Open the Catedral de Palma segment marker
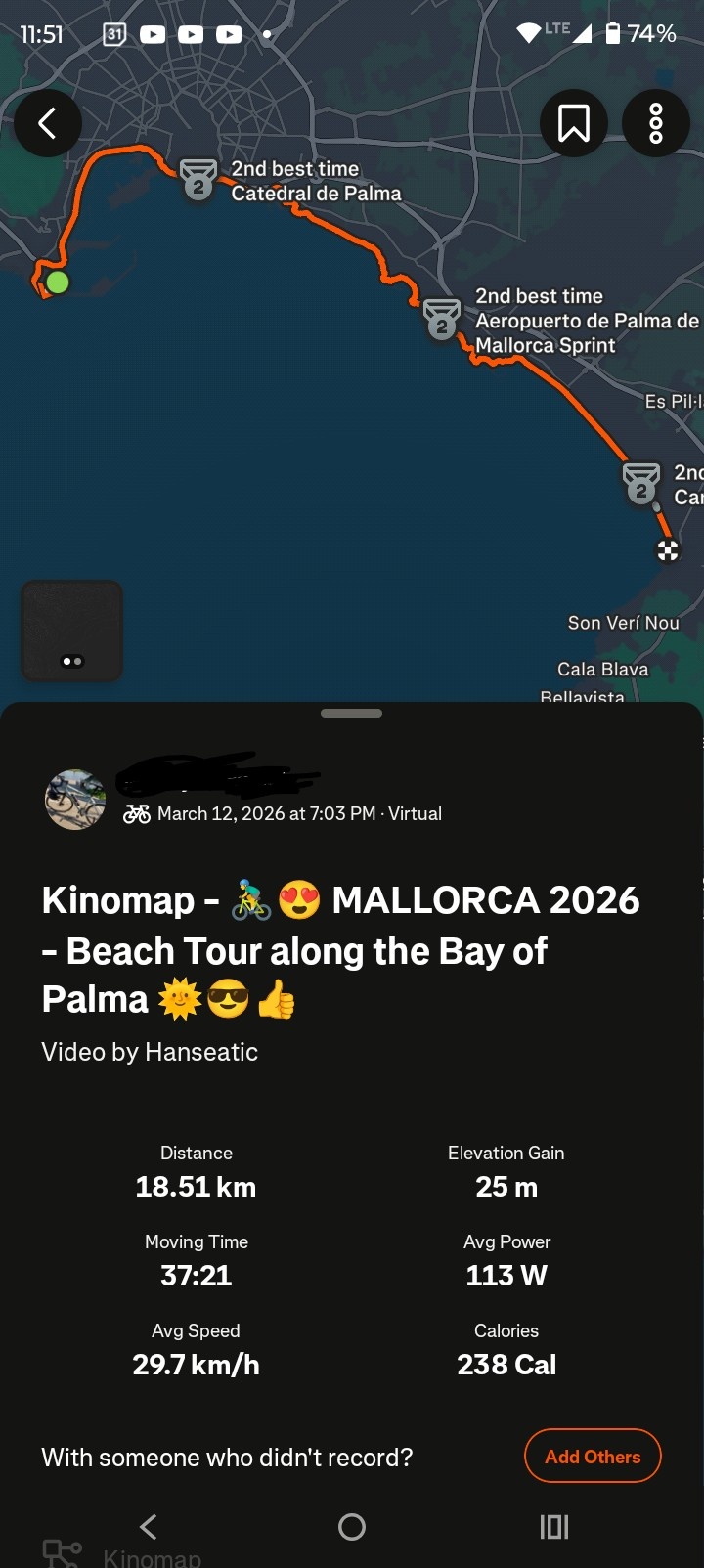Screen dimensions: 704x1568 [x=199, y=180]
